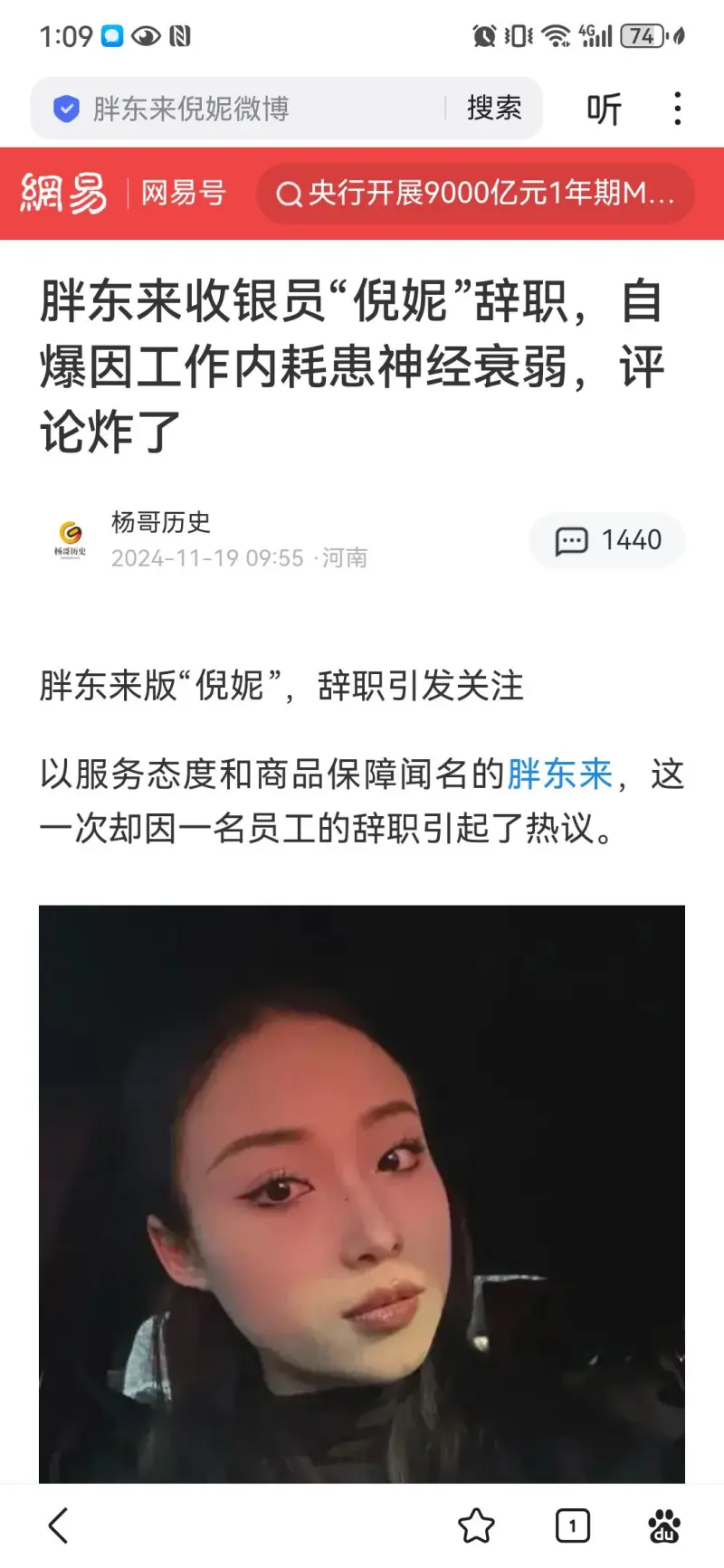The image size is (724, 1568).
Task: Tap the Baidu paw icon
Action: point(664,1525)
